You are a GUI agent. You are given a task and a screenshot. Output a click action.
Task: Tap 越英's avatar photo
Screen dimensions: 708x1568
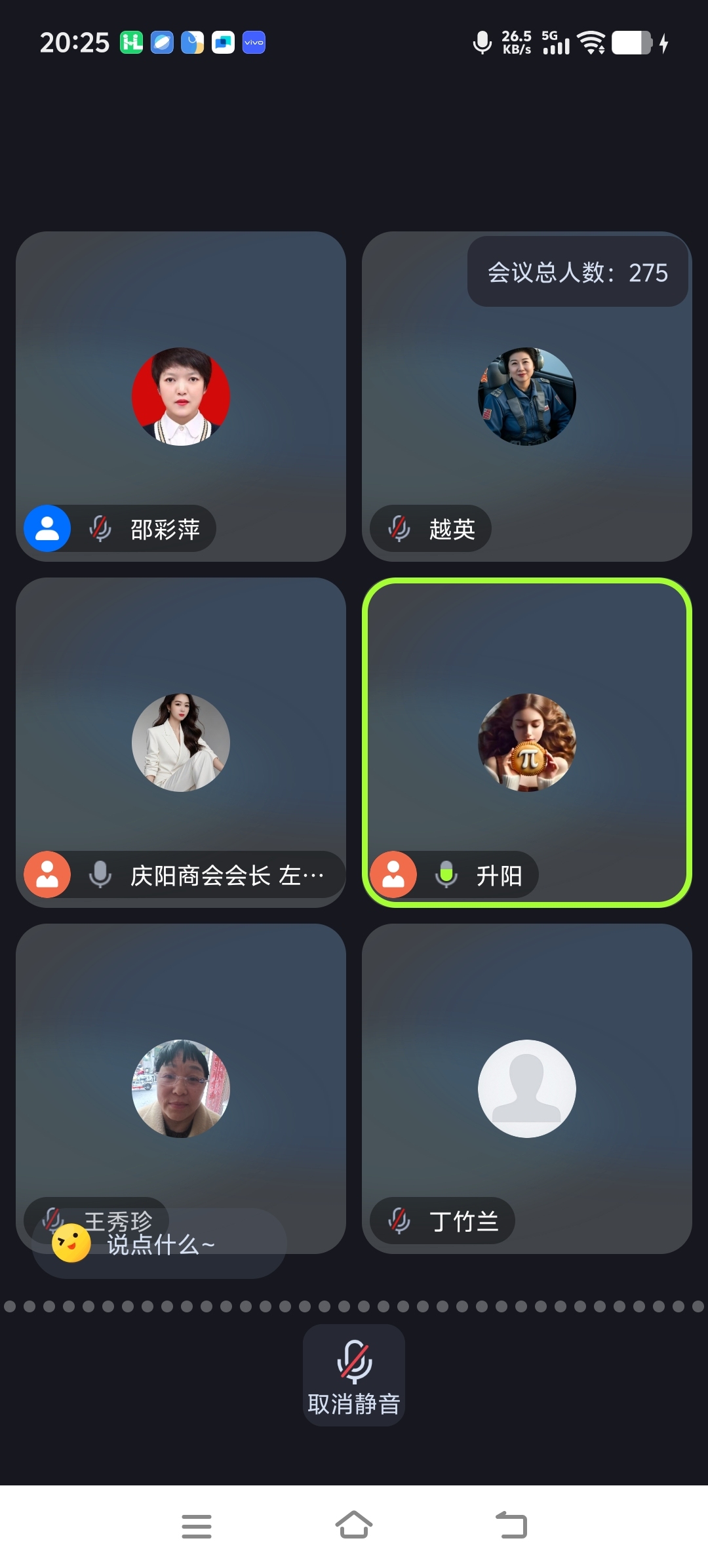click(526, 395)
